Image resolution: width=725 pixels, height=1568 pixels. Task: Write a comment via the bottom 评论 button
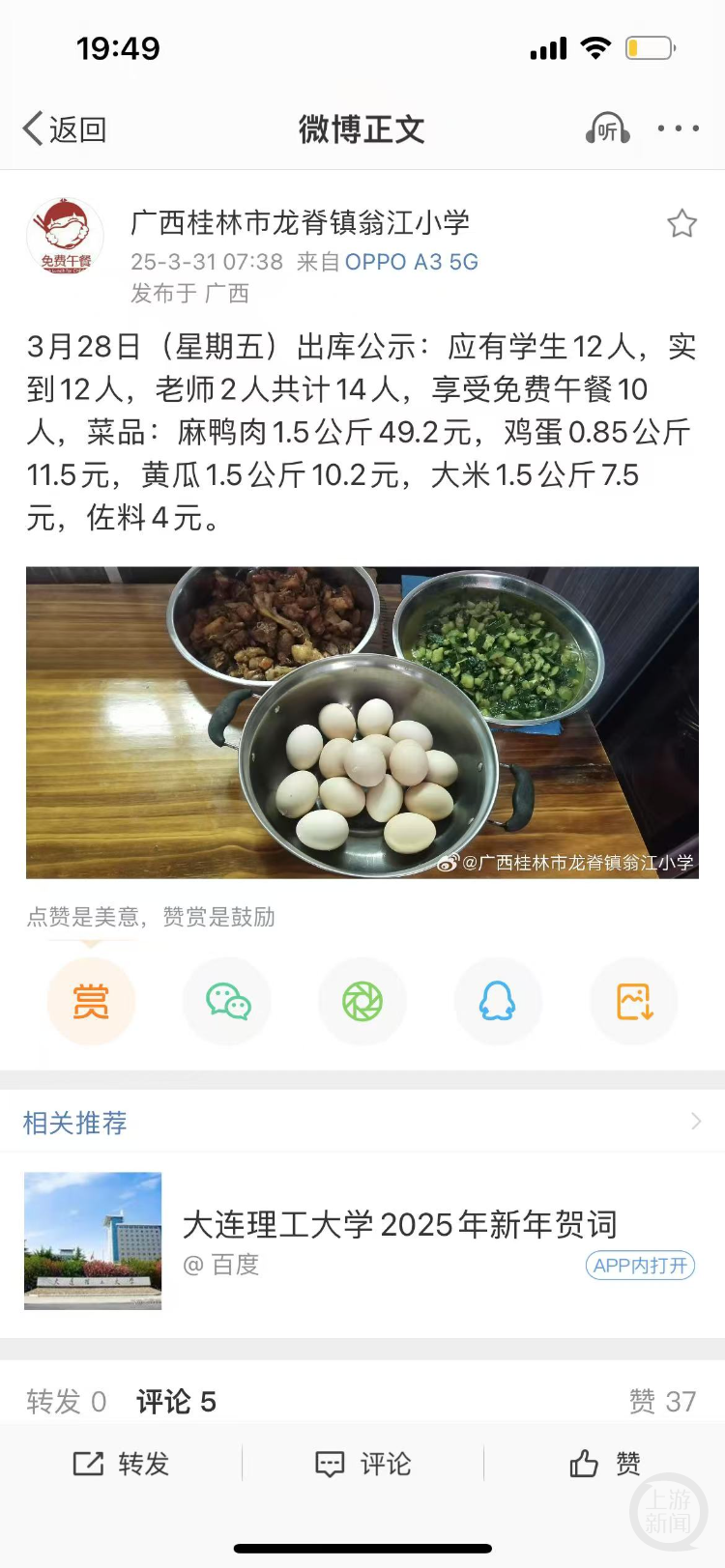point(363,1464)
